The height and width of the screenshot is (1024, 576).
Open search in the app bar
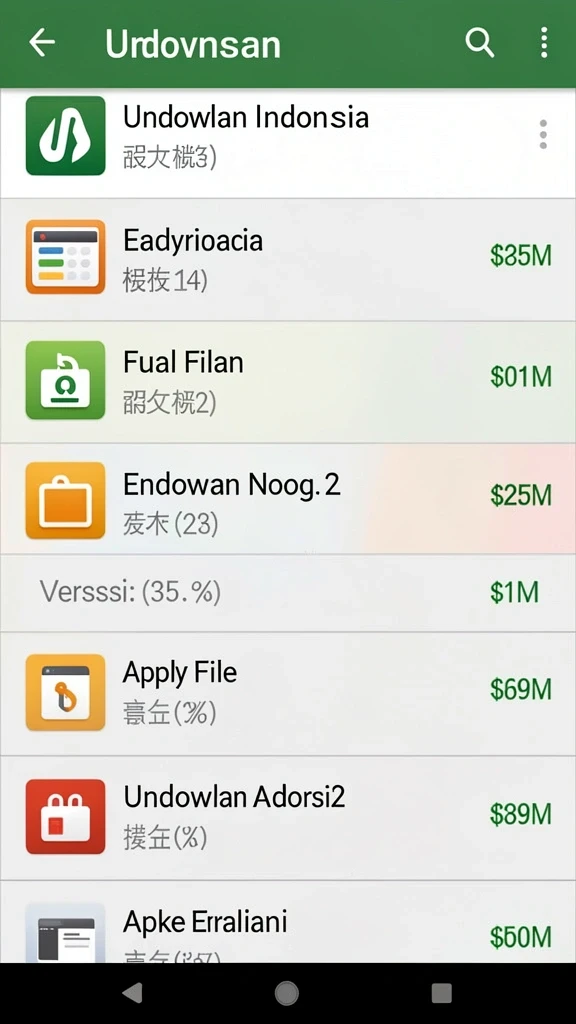(x=479, y=43)
